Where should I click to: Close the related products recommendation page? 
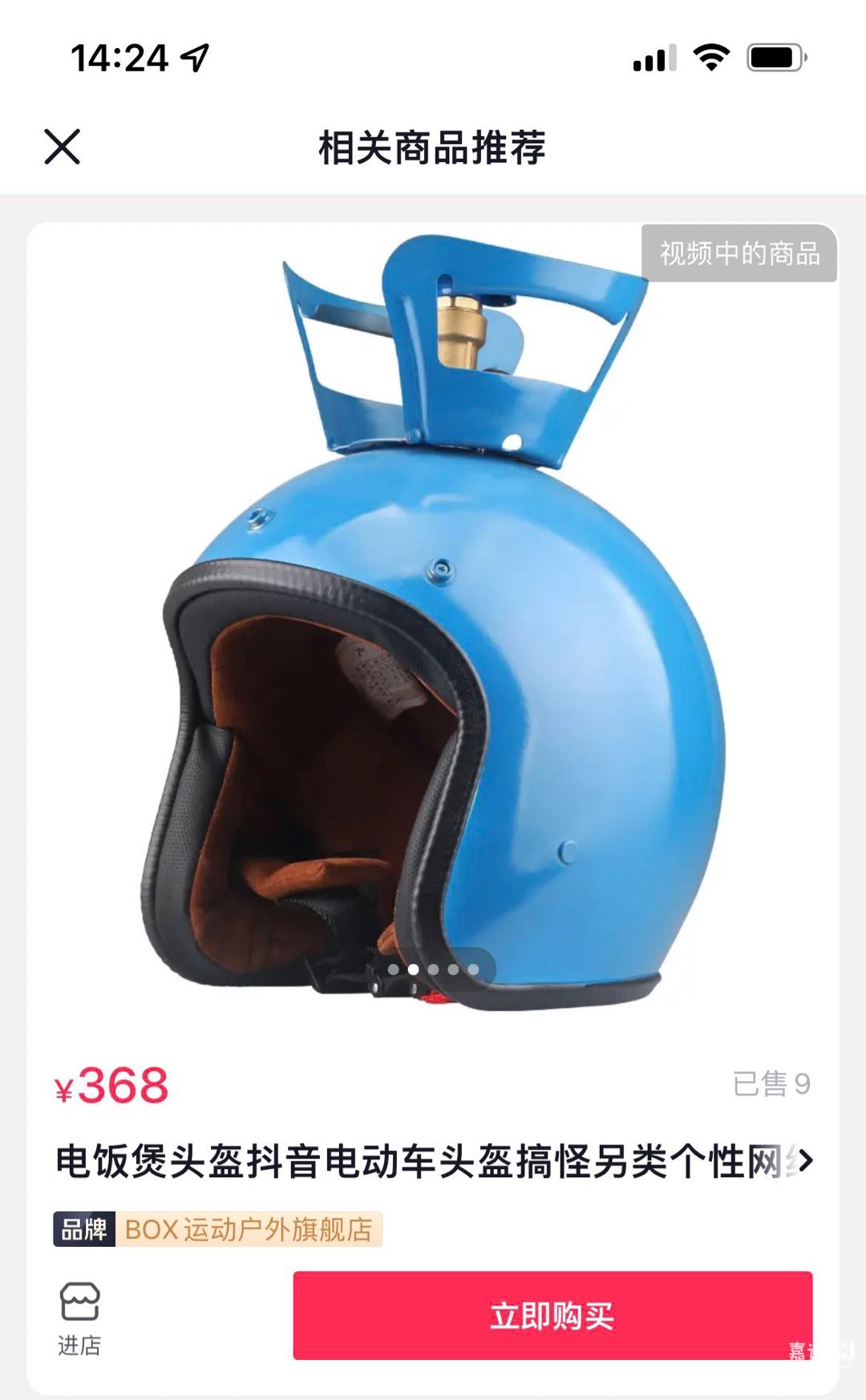click(x=63, y=147)
